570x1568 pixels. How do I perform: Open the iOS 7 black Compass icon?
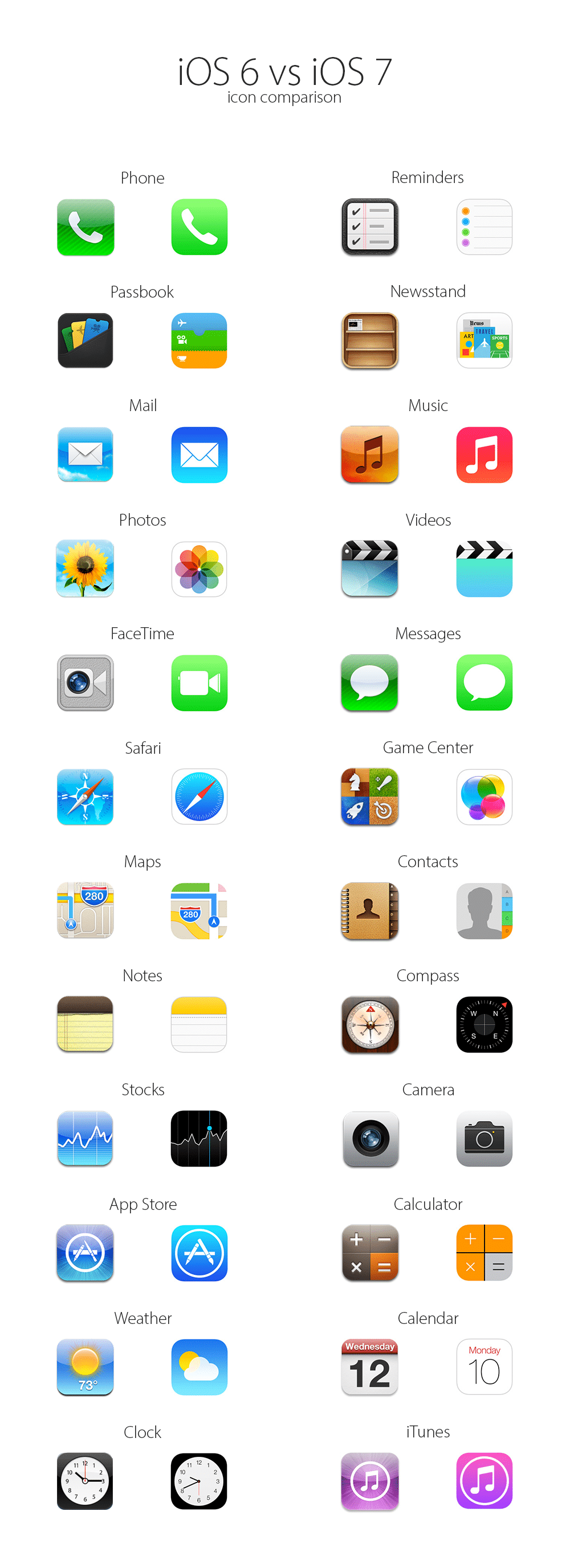click(484, 1024)
